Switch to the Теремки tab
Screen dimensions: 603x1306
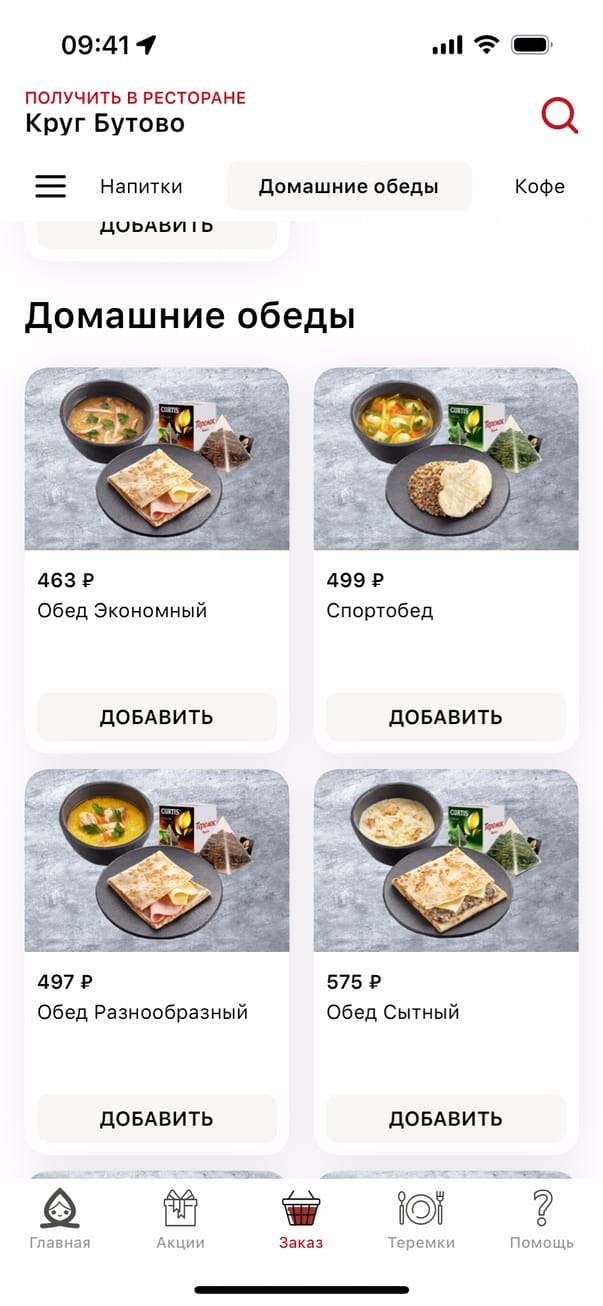click(x=421, y=1220)
